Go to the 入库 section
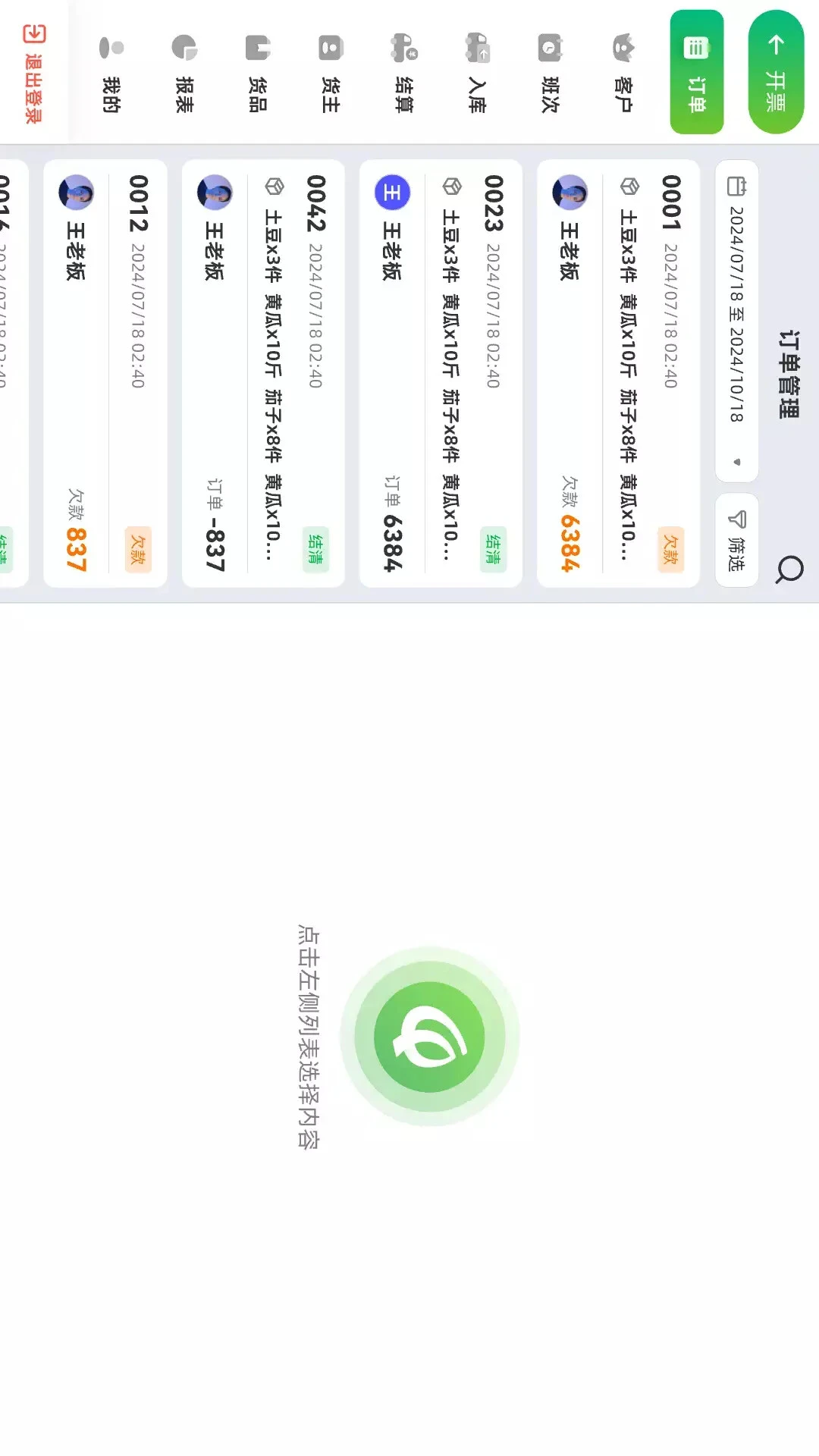This screenshot has height=1456, width=819. pyautogui.click(x=477, y=73)
